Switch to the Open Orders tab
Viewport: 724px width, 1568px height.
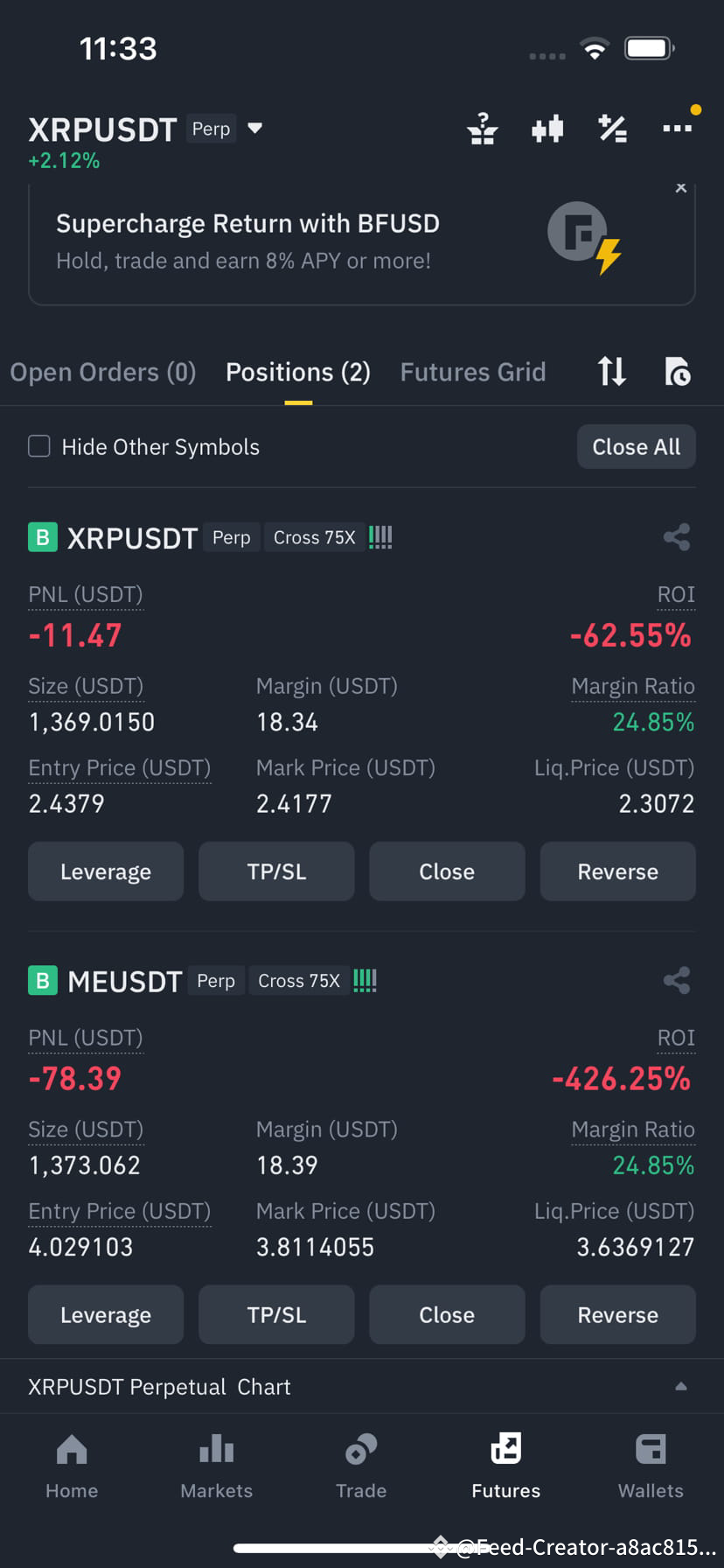(x=102, y=371)
